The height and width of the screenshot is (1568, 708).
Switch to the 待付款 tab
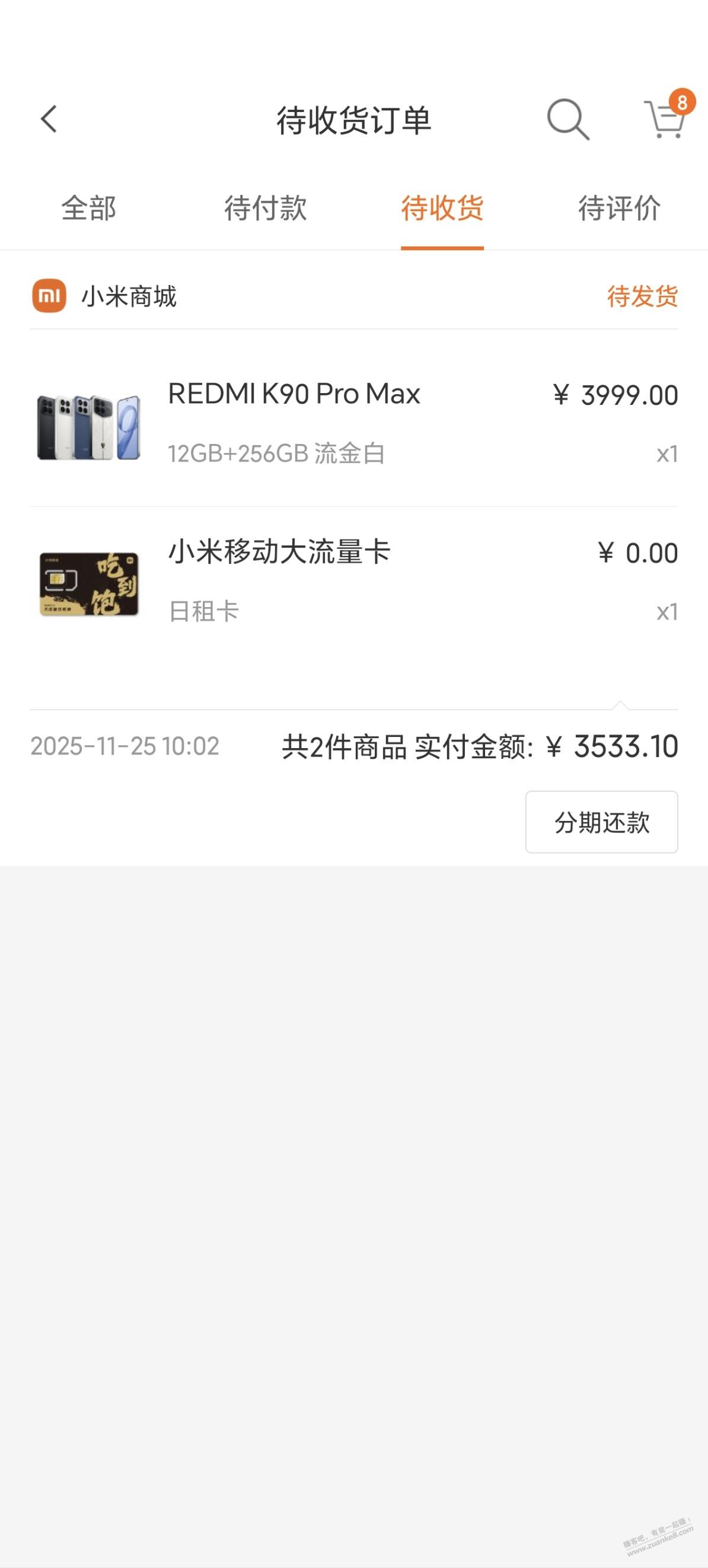coord(266,208)
